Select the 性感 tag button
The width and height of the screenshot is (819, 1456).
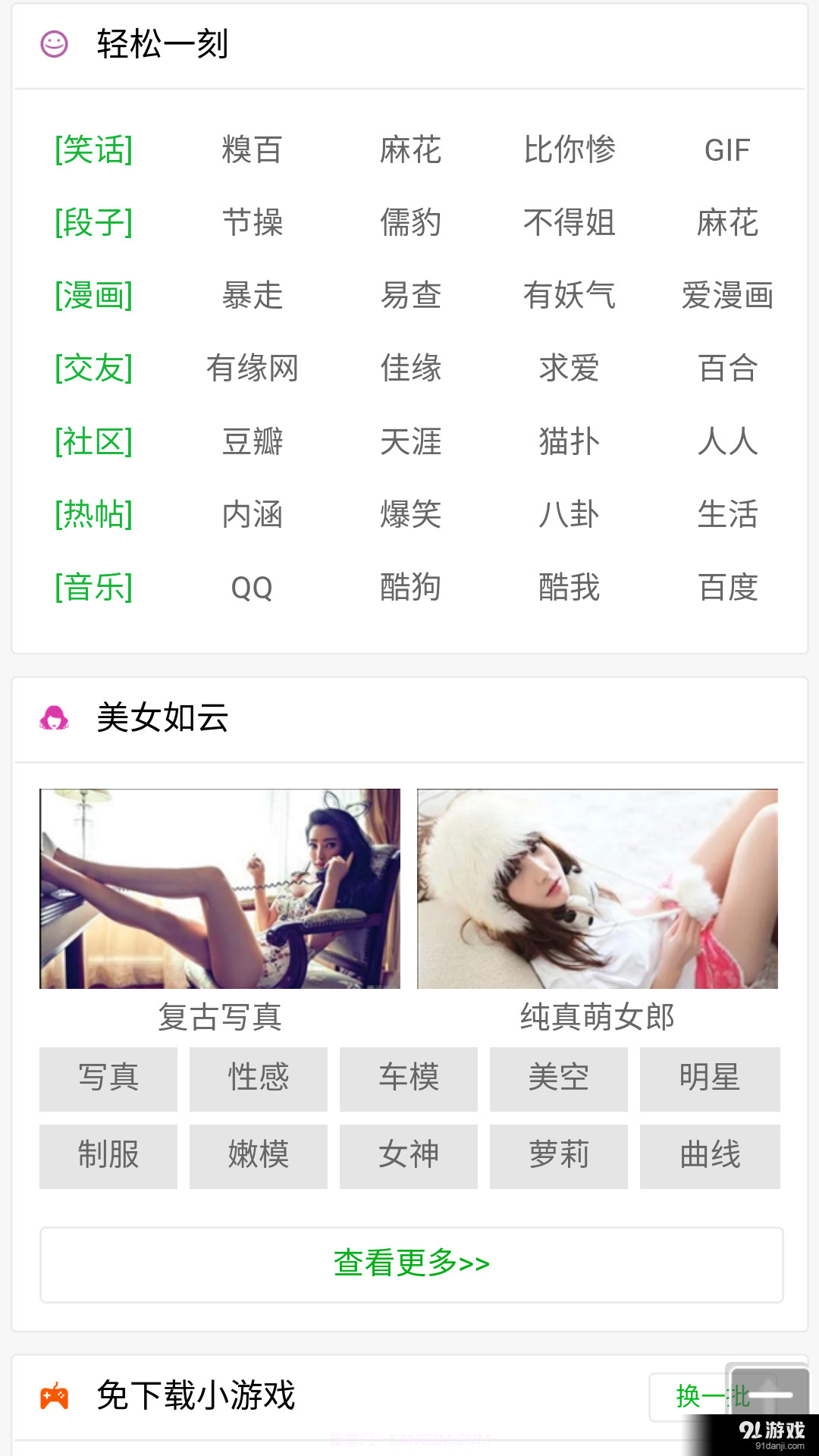click(x=258, y=1078)
